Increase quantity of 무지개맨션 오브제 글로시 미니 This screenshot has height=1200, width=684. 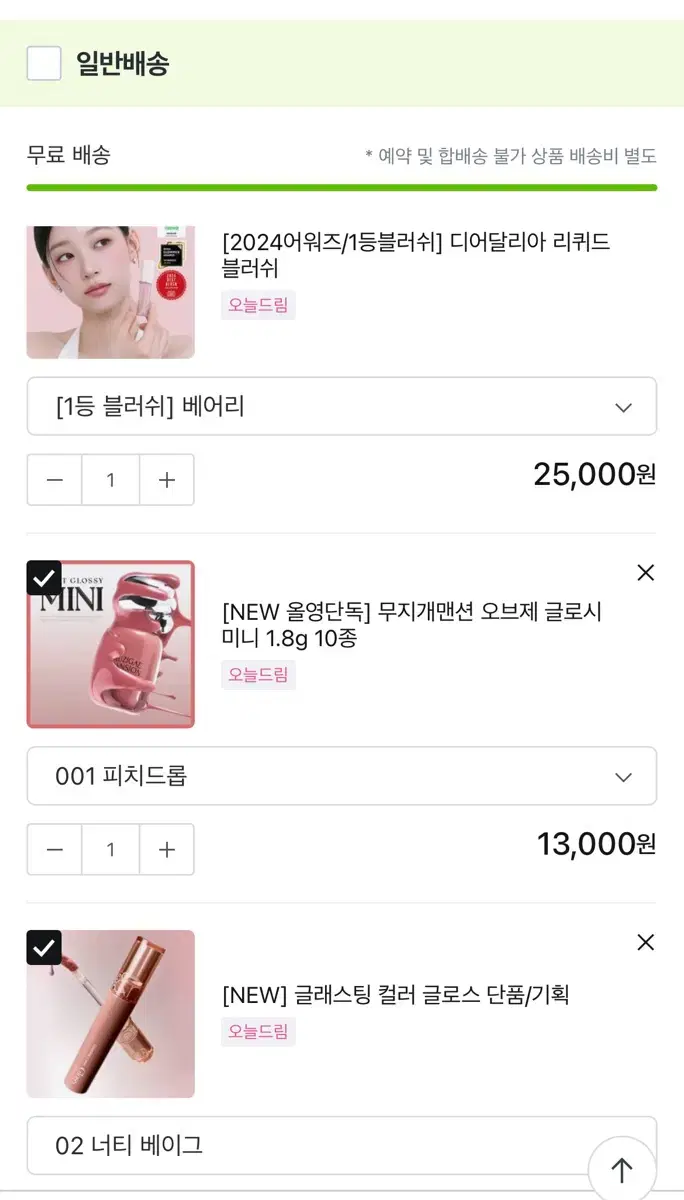(167, 850)
